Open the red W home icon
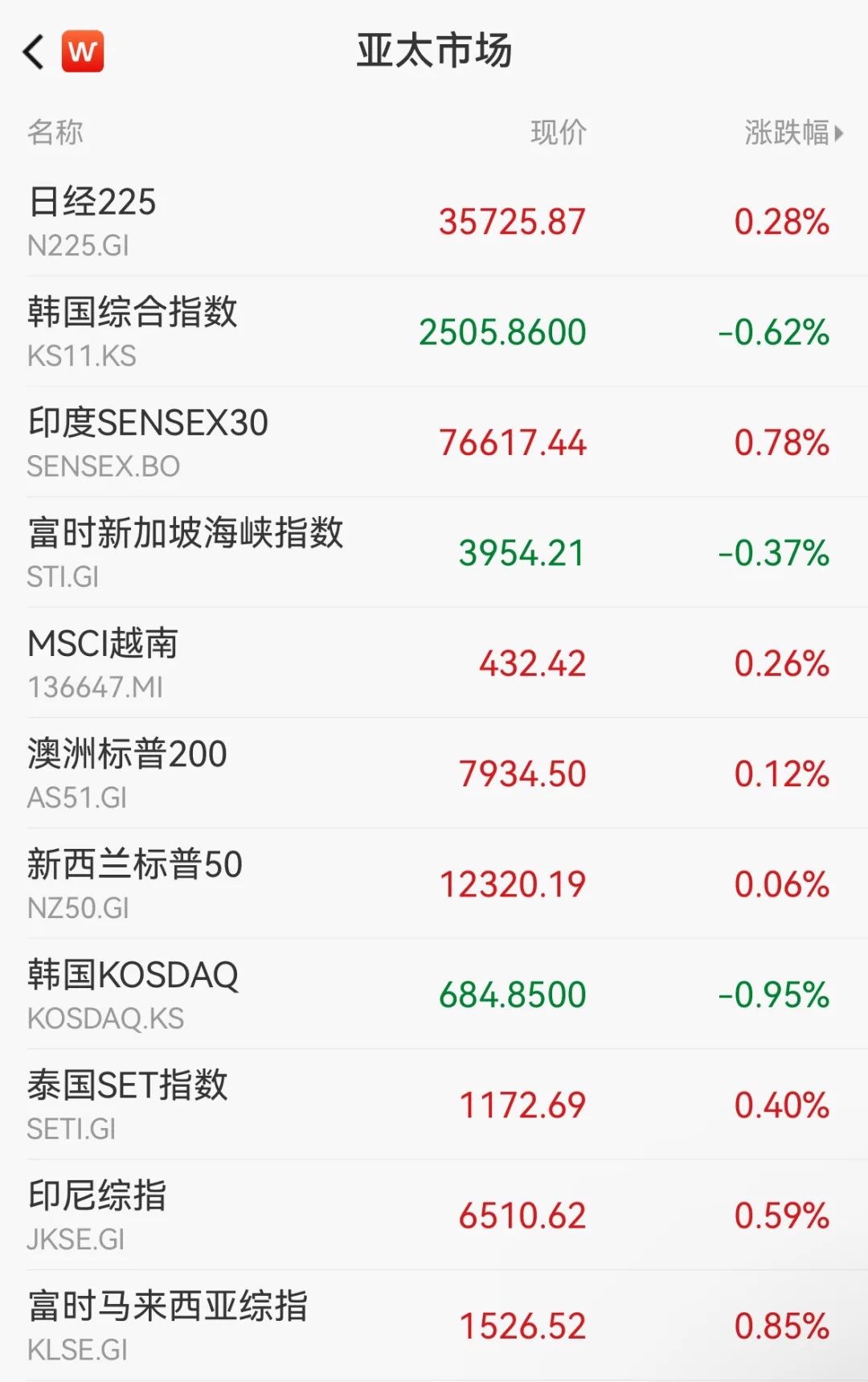868x1382 pixels. [83, 52]
